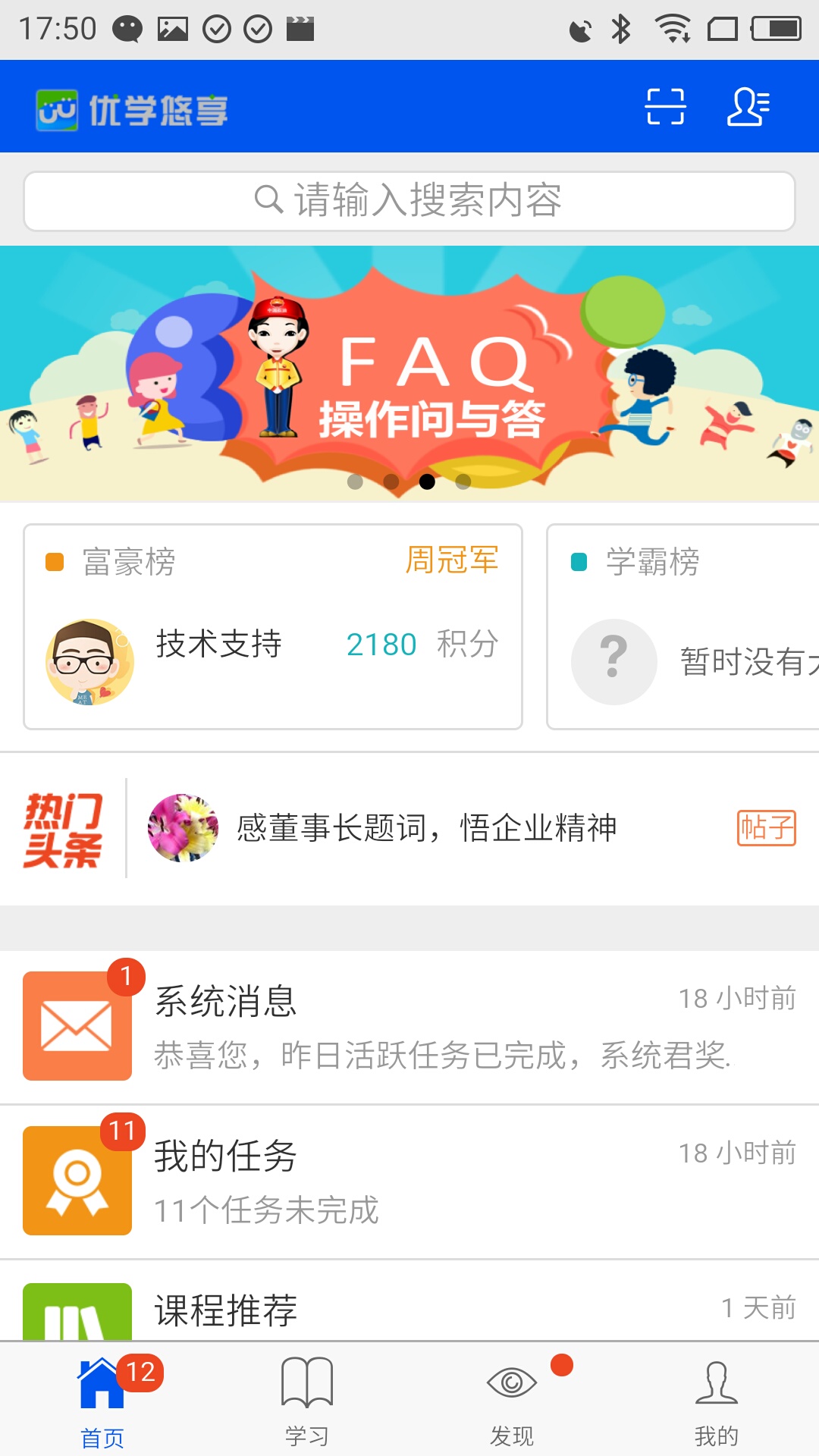
Task: Open the 富豪榜 ranking card
Action: point(273,627)
